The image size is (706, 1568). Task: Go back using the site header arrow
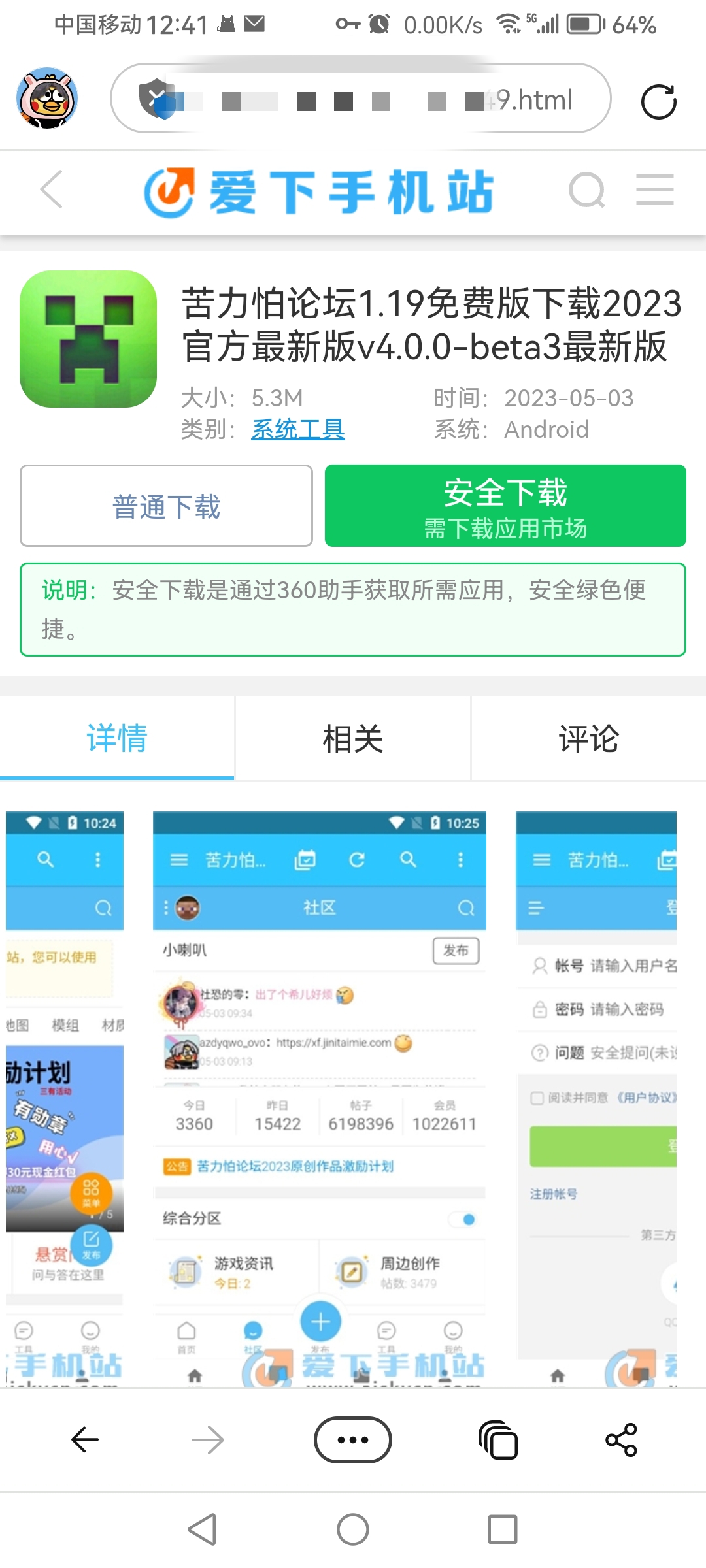tap(52, 189)
